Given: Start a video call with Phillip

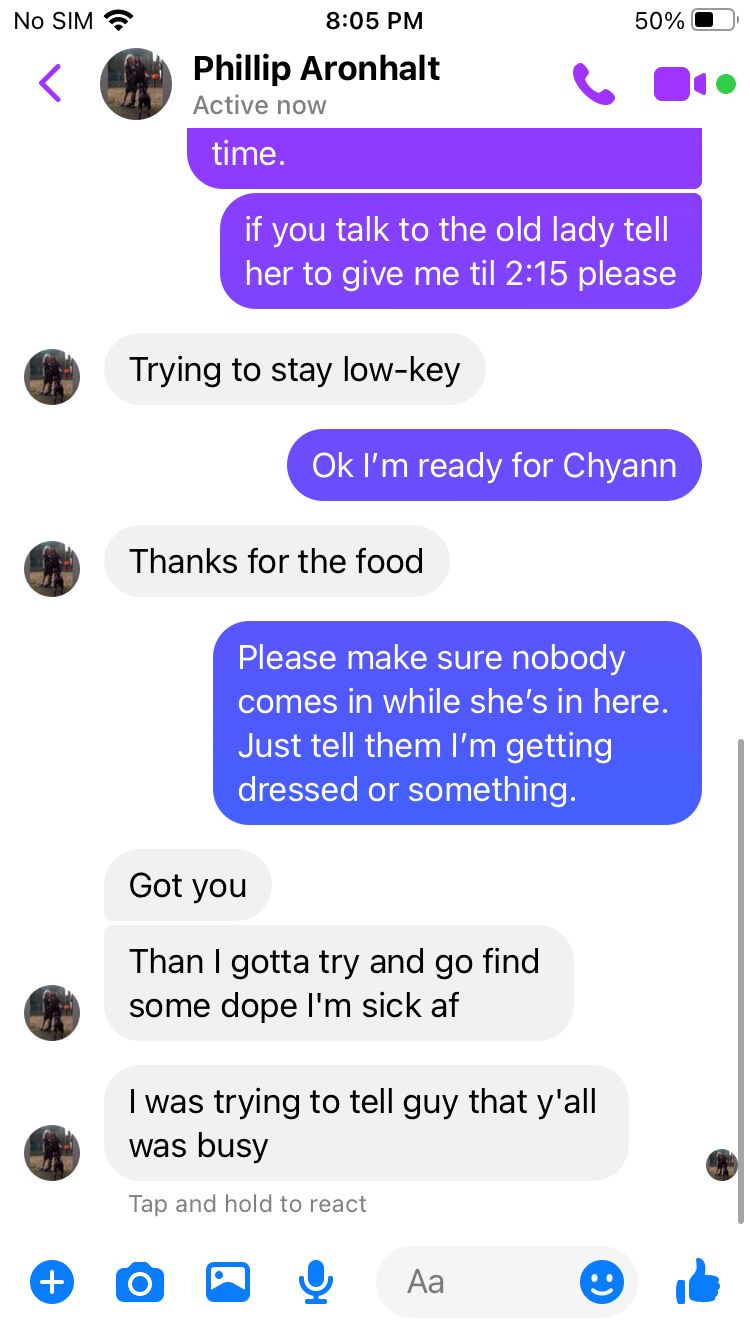Looking at the screenshot, I should pyautogui.click(x=680, y=85).
